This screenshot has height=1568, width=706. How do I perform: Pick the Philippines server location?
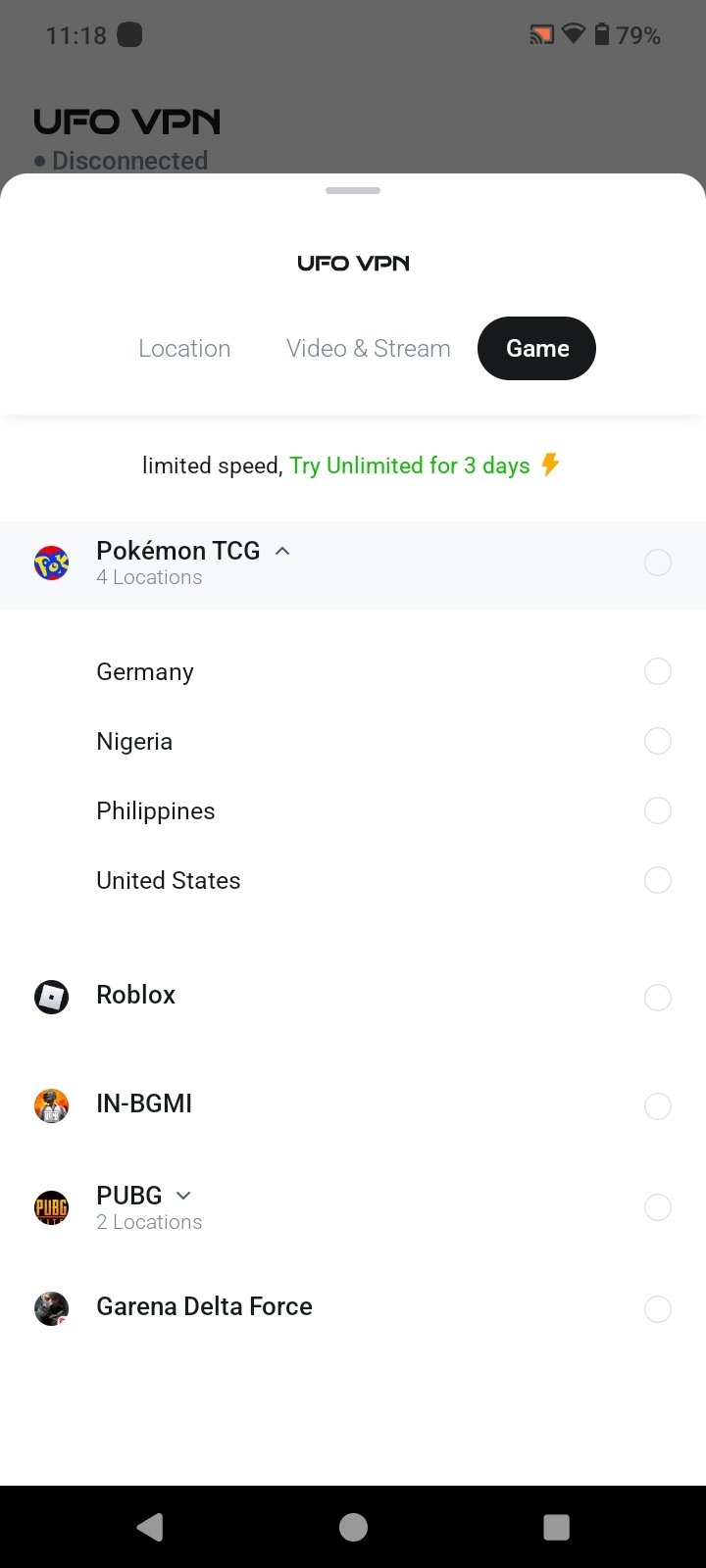[657, 810]
